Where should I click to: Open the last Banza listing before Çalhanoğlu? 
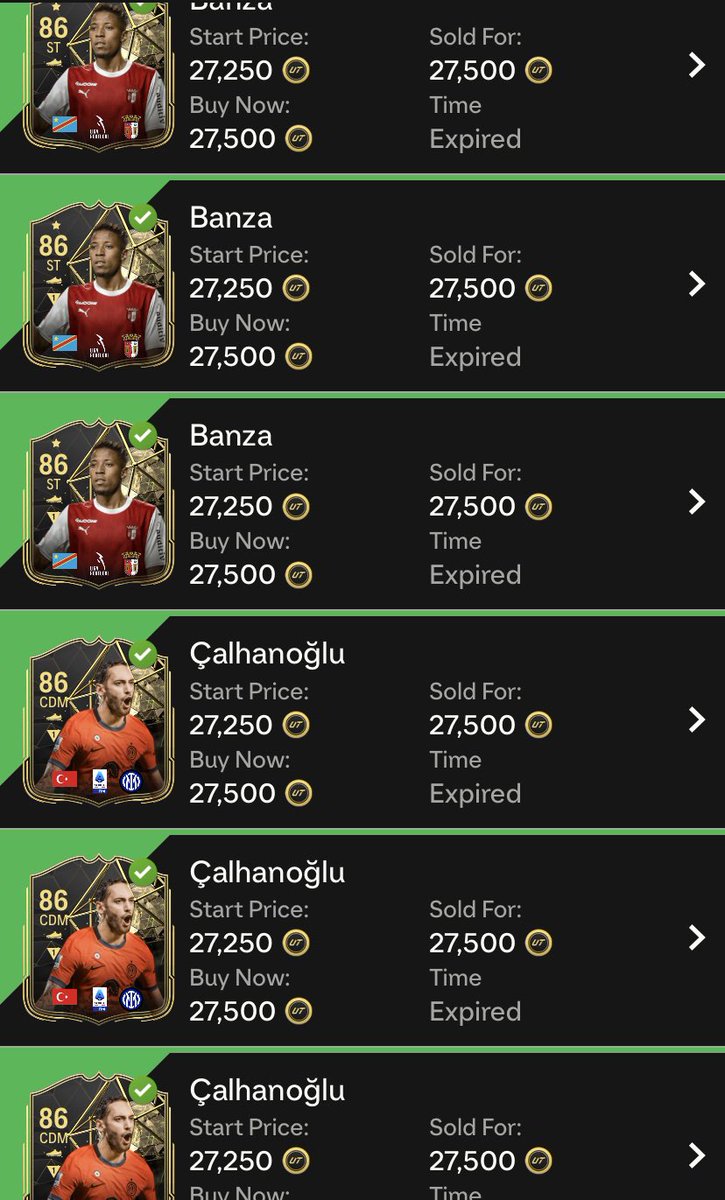(x=362, y=503)
